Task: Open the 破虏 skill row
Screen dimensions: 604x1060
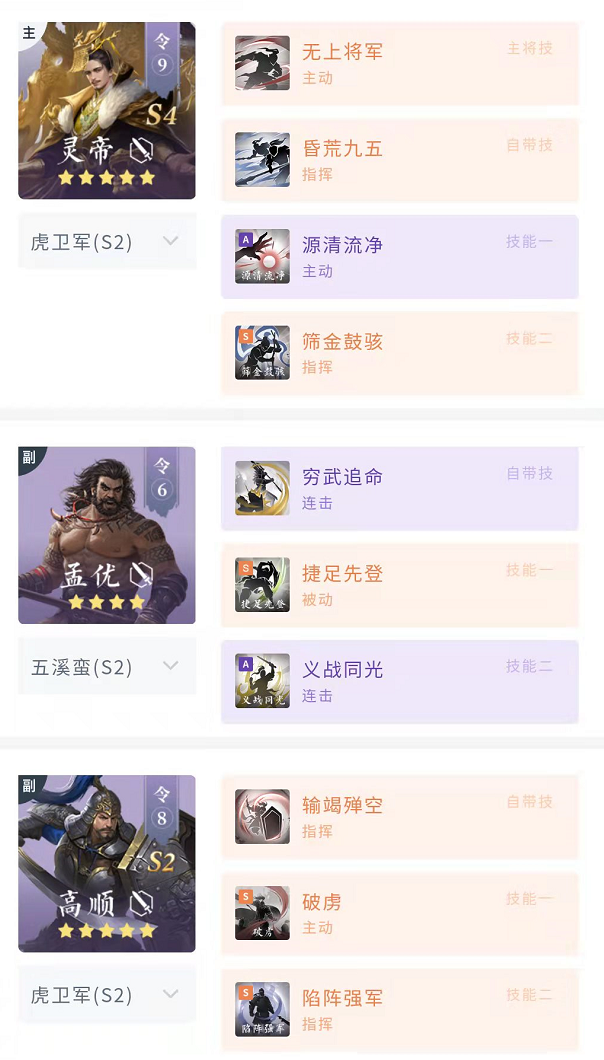Action: pyautogui.click(x=399, y=913)
